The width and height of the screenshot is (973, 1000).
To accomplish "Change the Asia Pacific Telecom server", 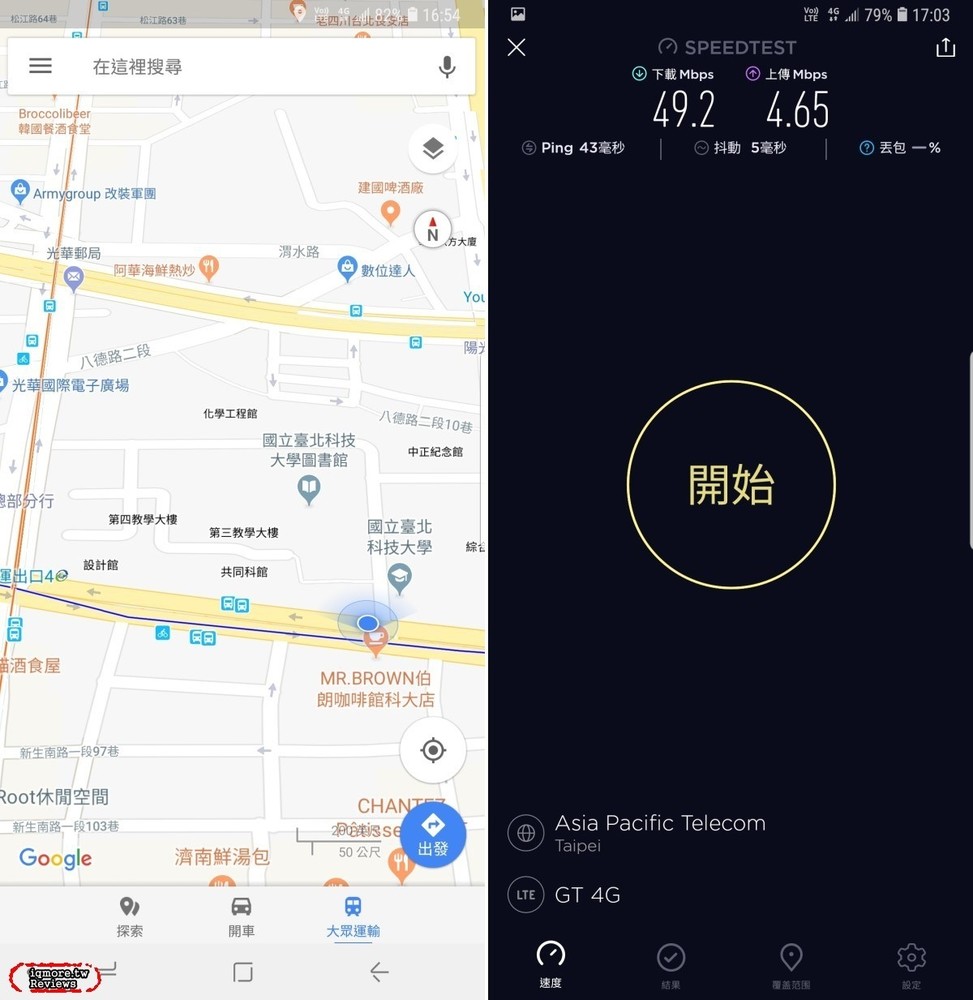I will tap(660, 832).
